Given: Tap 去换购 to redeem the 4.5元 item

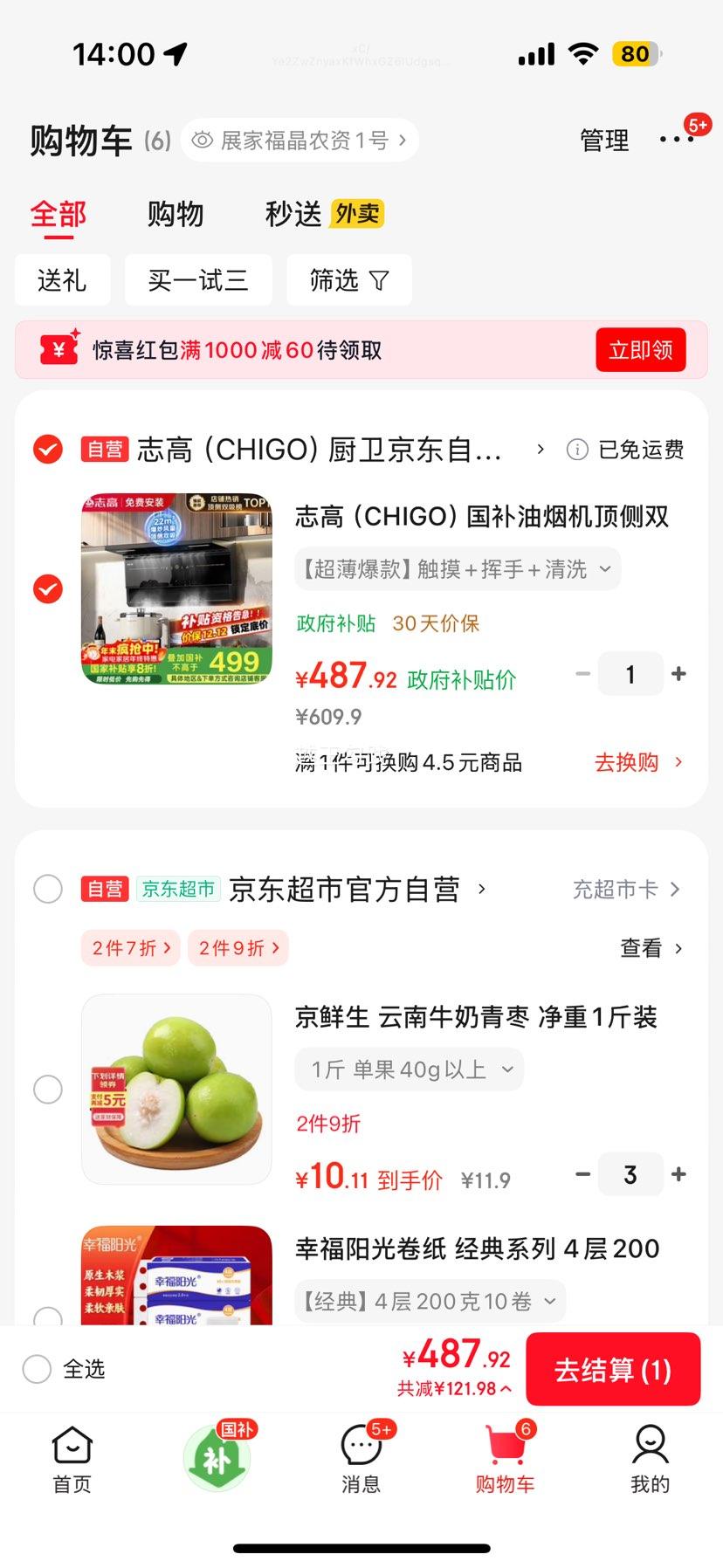Looking at the screenshot, I should [626, 762].
